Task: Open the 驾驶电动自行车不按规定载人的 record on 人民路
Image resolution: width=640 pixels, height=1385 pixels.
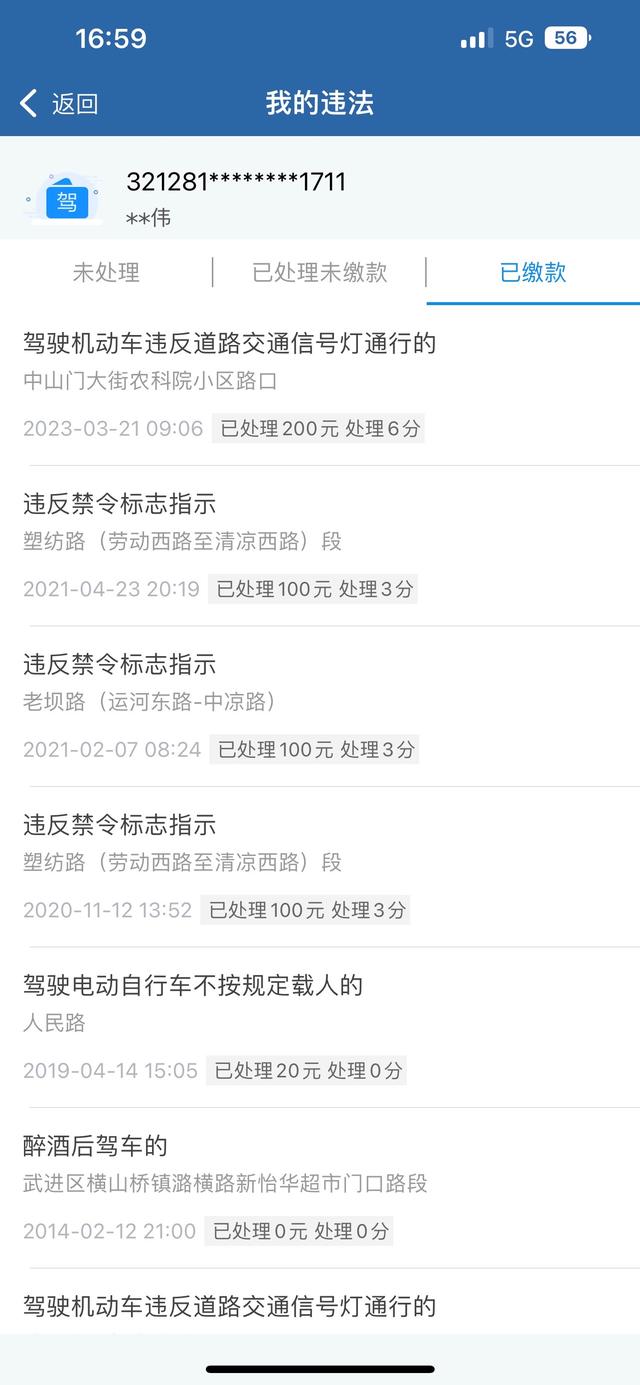Action: (320, 1028)
